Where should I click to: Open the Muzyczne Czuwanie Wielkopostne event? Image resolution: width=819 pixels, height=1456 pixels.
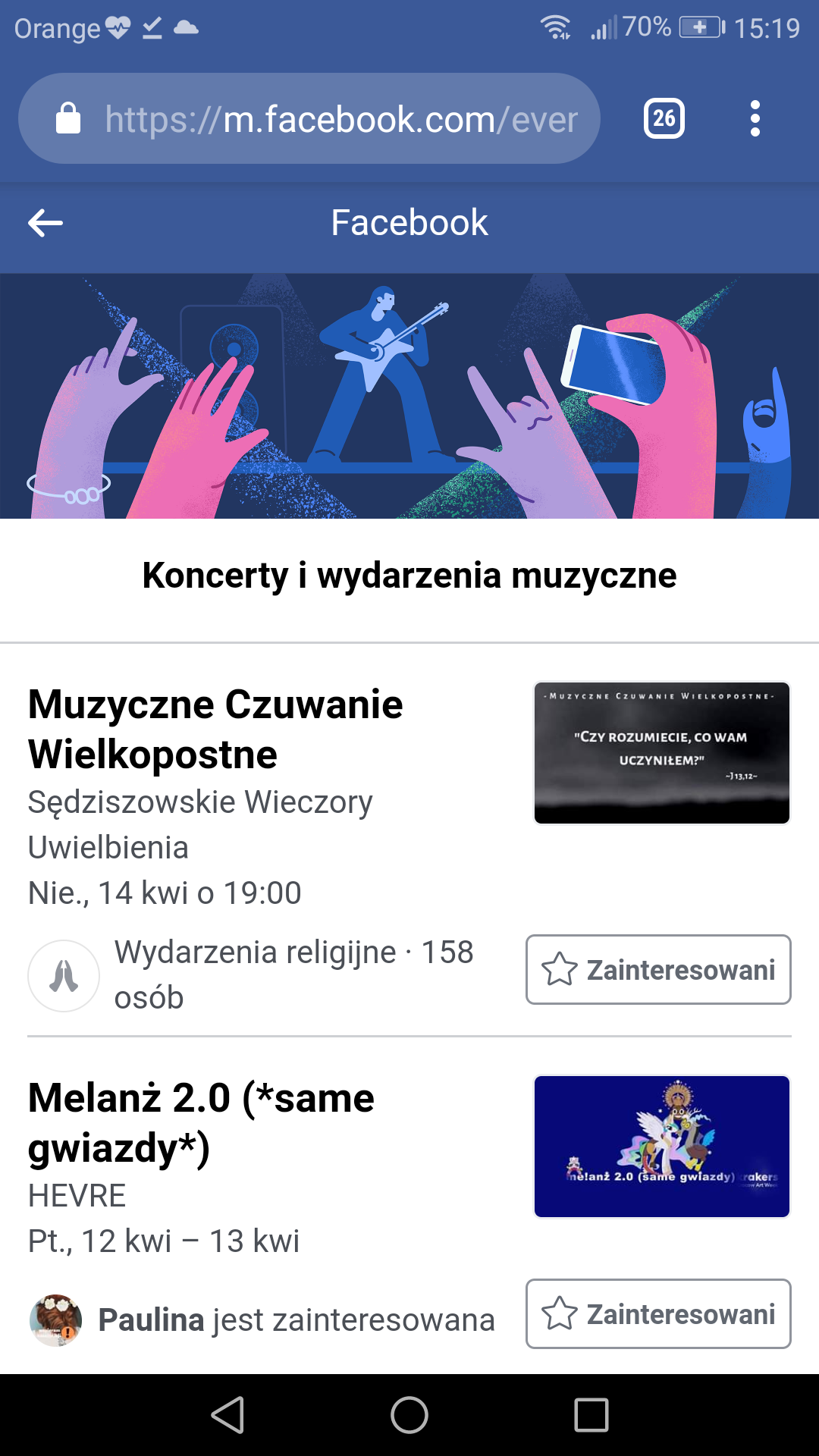point(215,729)
